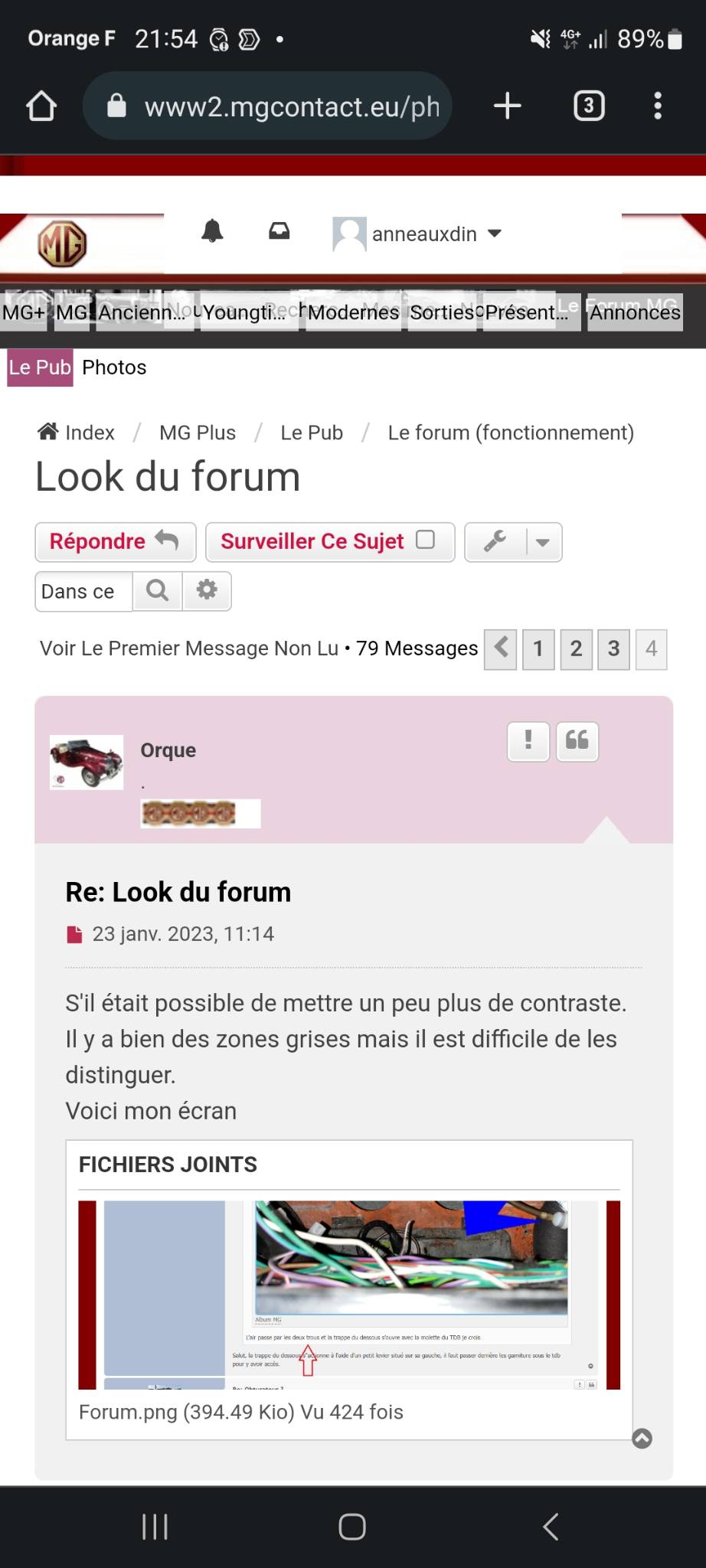Start a search with the magnifier icon
Image resolution: width=706 pixels, height=1568 pixels.
coord(157,591)
